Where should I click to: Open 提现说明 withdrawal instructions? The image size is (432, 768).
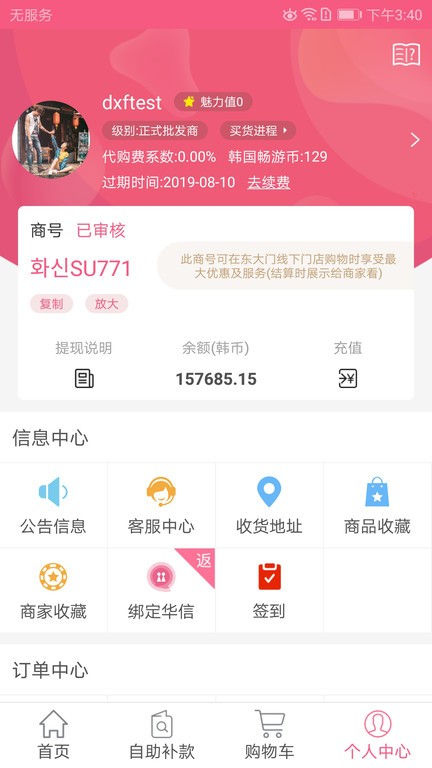click(x=84, y=364)
